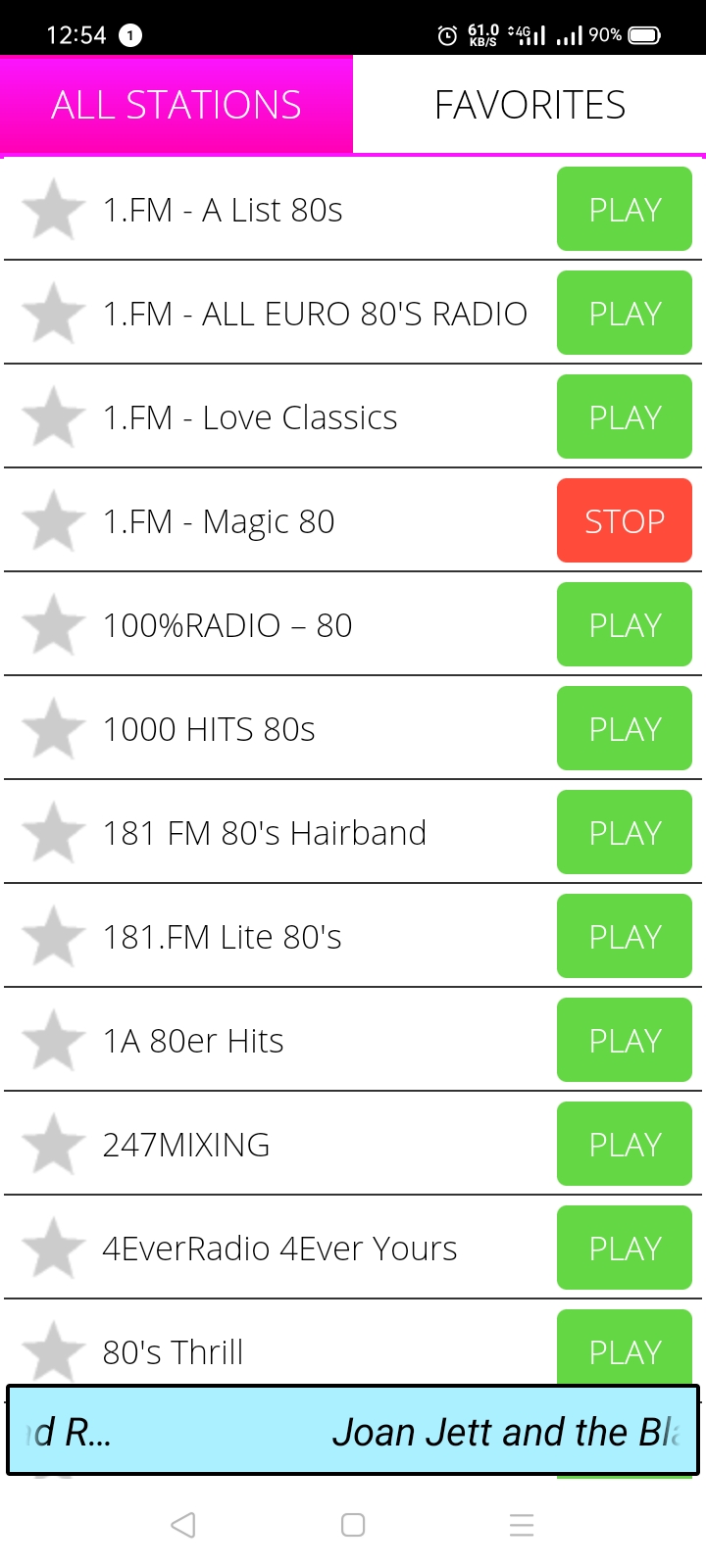The width and height of the screenshot is (706, 1568).
Task: Mark 181.FM Lite 80's as favorite
Action: coord(53,936)
